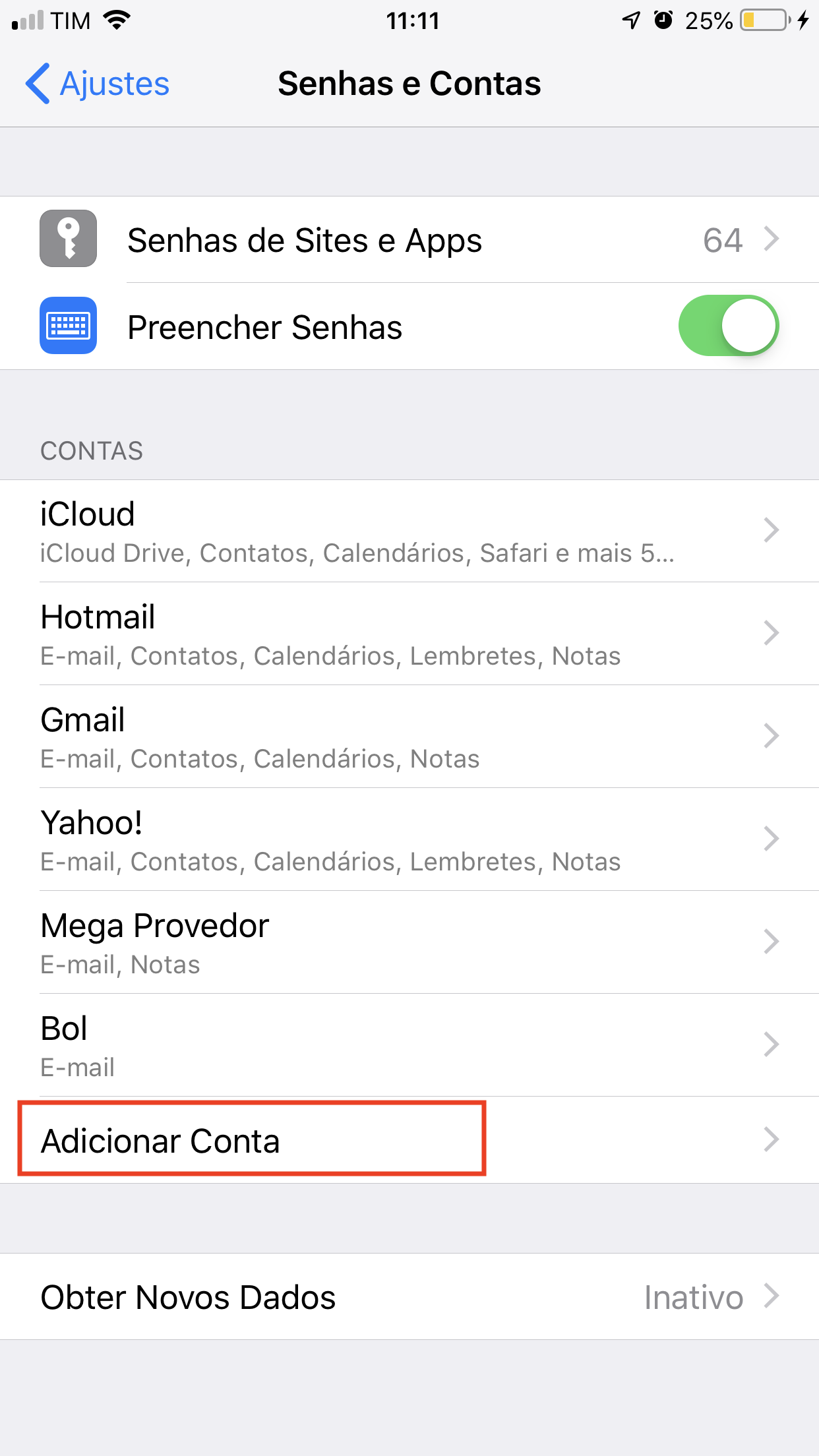The image size is (819, 1456).
Task: Open the iCloud account
Action: 409,531
